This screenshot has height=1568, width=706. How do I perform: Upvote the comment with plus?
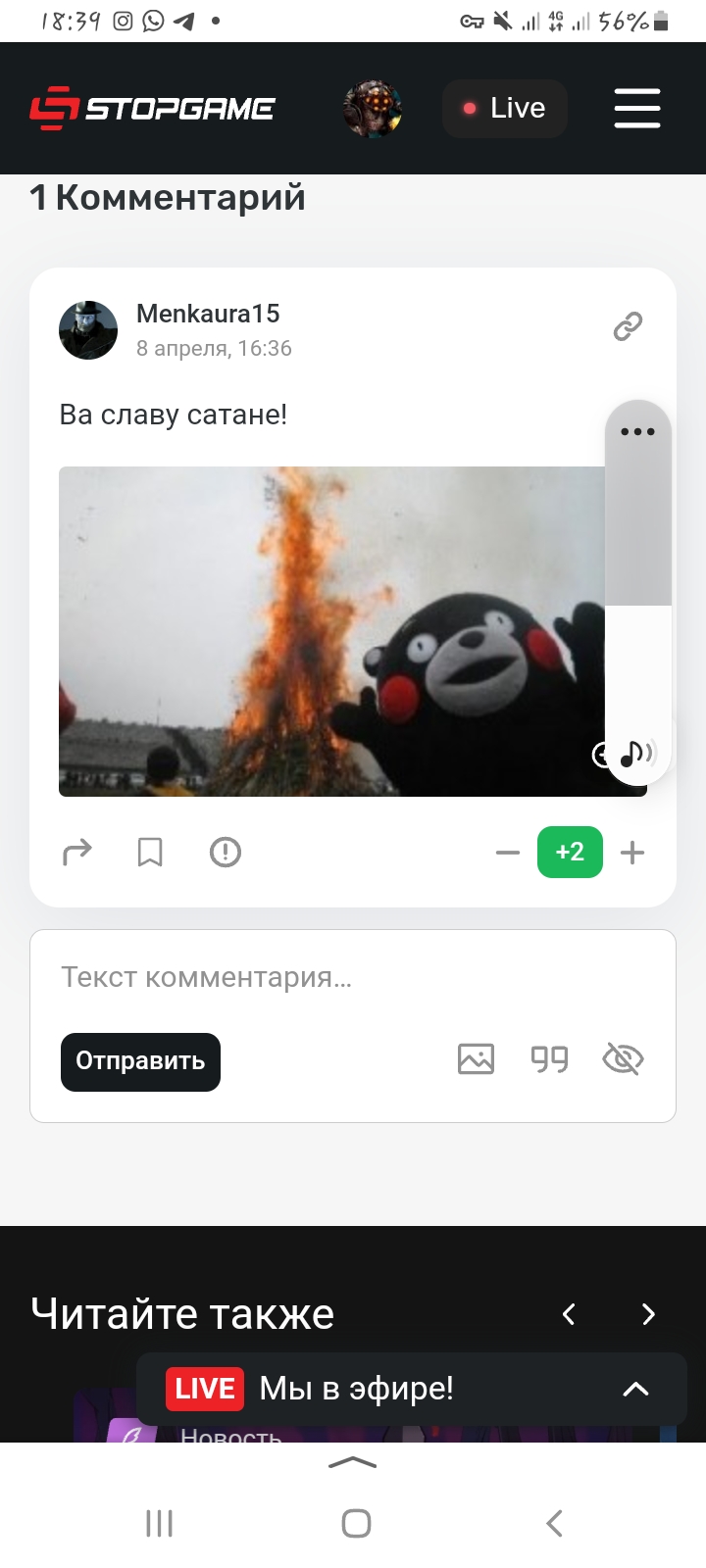(x=632, y=853)
